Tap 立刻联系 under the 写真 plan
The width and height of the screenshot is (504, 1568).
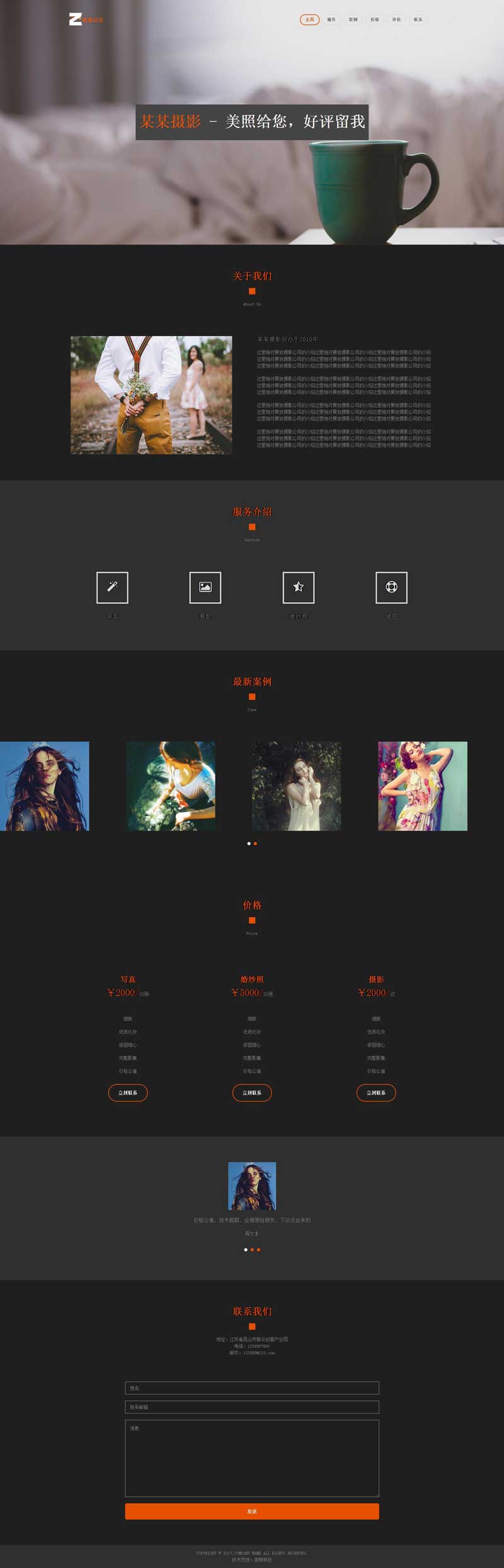(x=128, y=1093)
